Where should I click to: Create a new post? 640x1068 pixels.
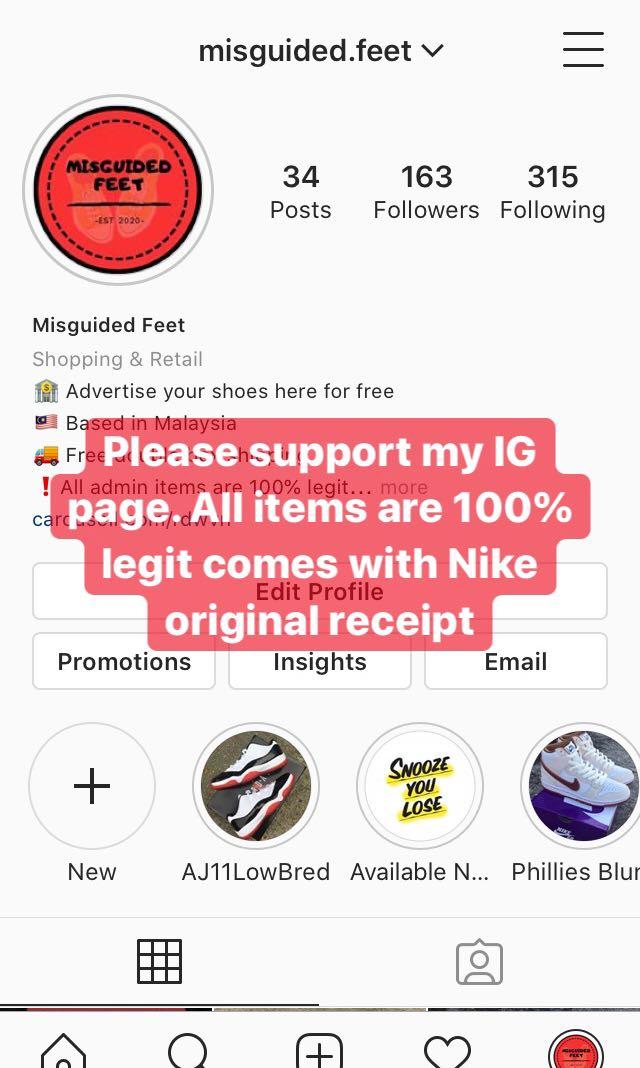[x=320, y=1050]
